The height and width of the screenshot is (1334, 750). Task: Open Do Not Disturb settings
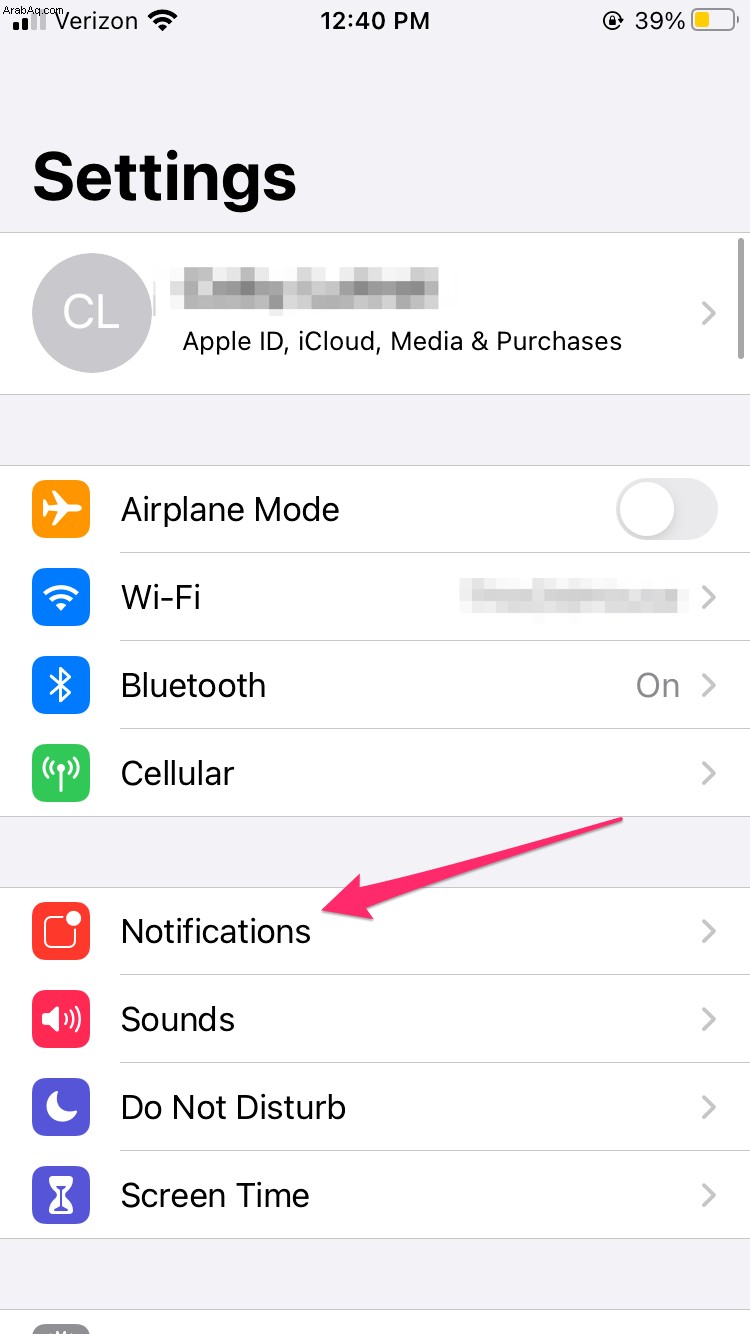point(375,1107)
